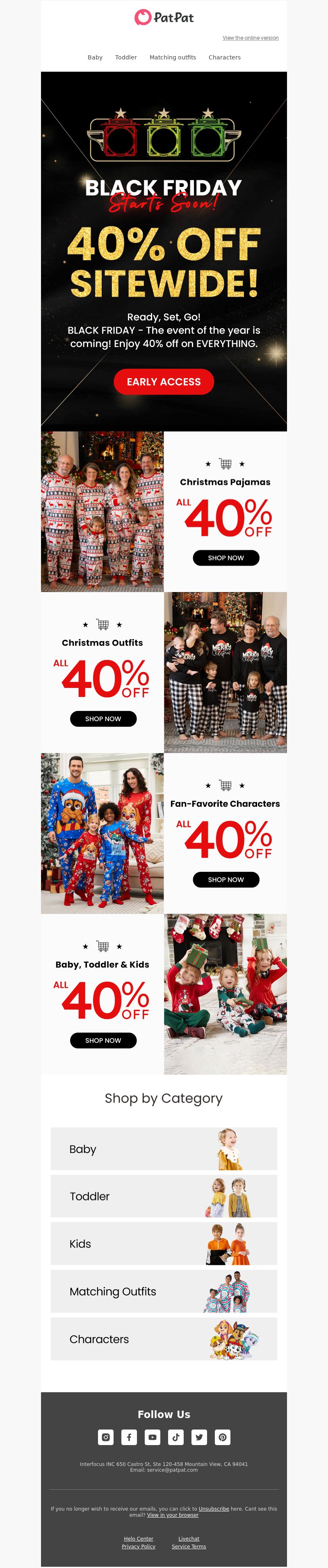Open the Baby category row

(164, 1148)
